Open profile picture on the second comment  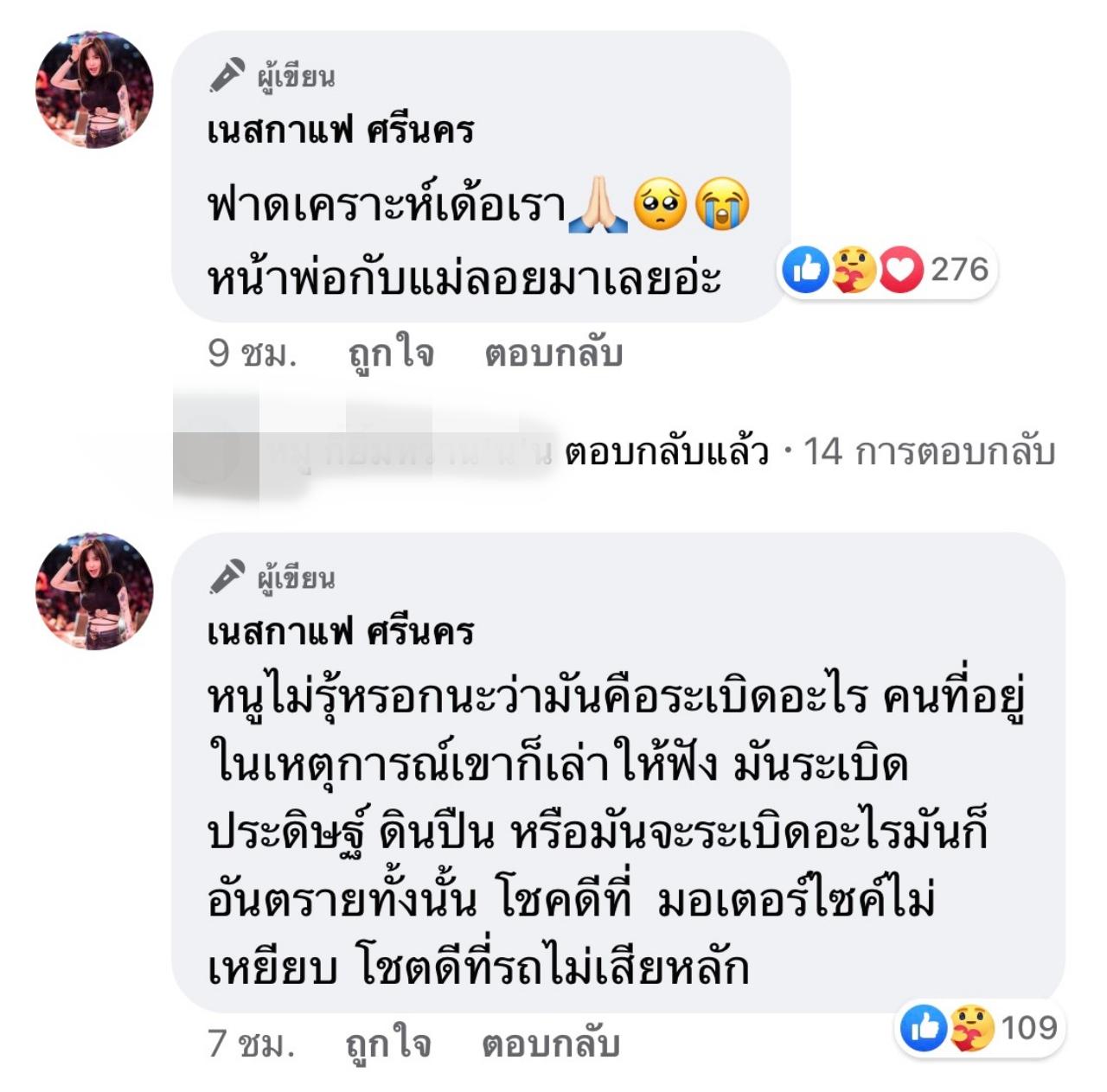point(94,591)
